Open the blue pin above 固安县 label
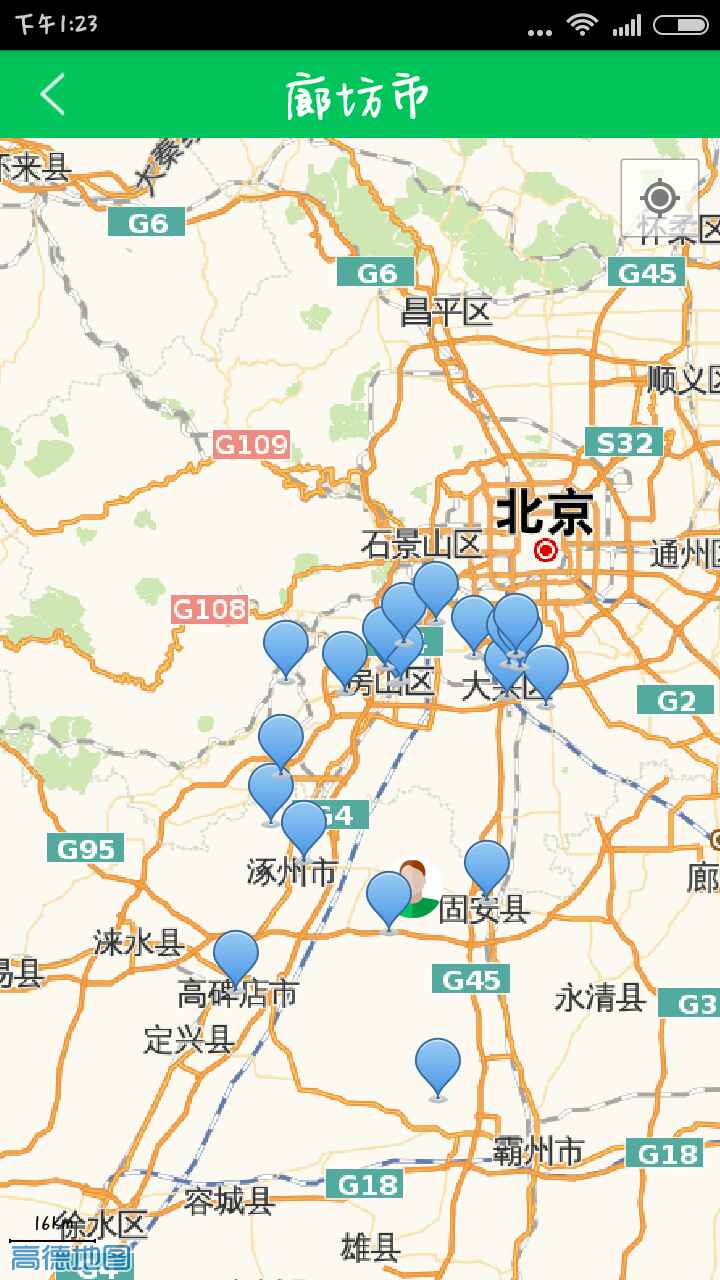Image resolution: width=720 pixels, height=1280 pixels. coord(487,864)
